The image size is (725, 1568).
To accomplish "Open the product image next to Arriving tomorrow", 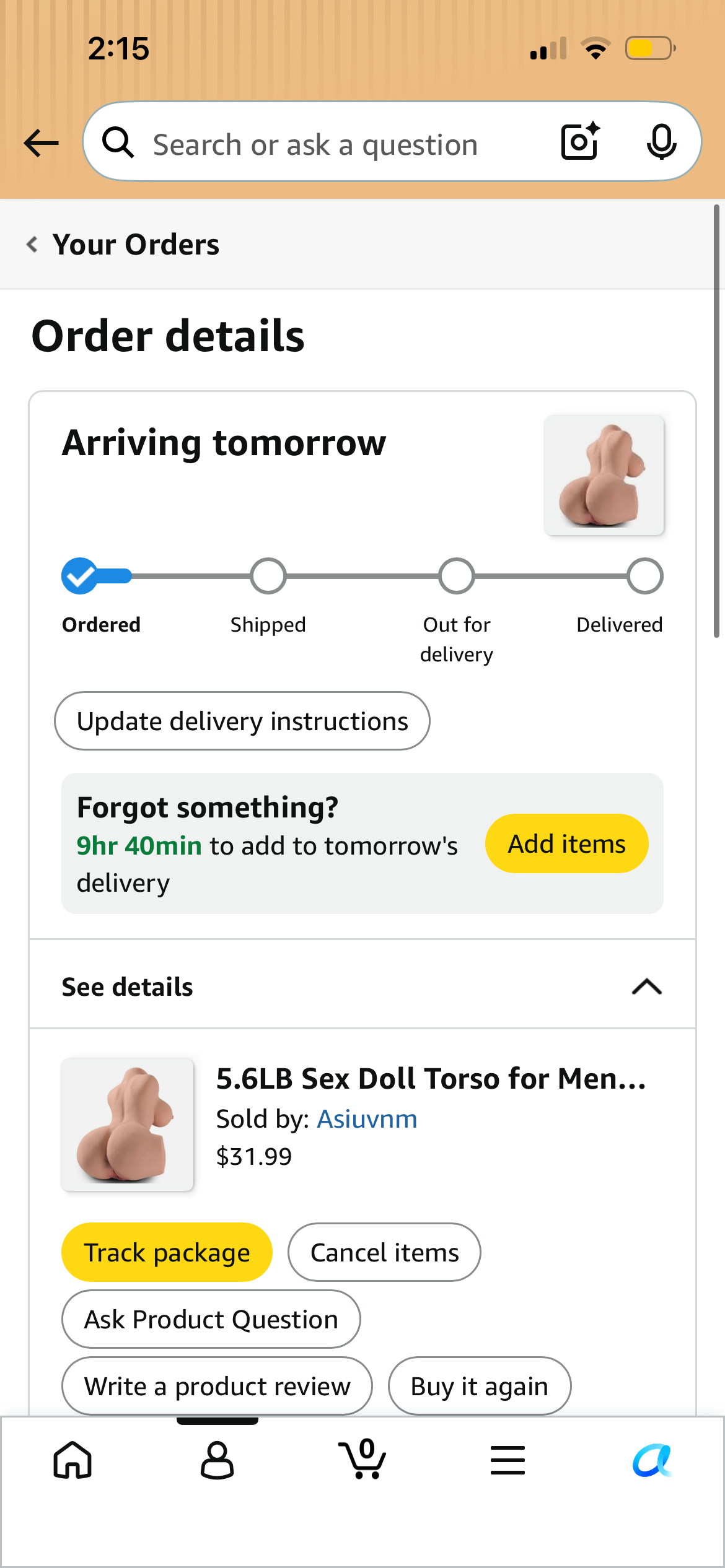I will 604,475.
